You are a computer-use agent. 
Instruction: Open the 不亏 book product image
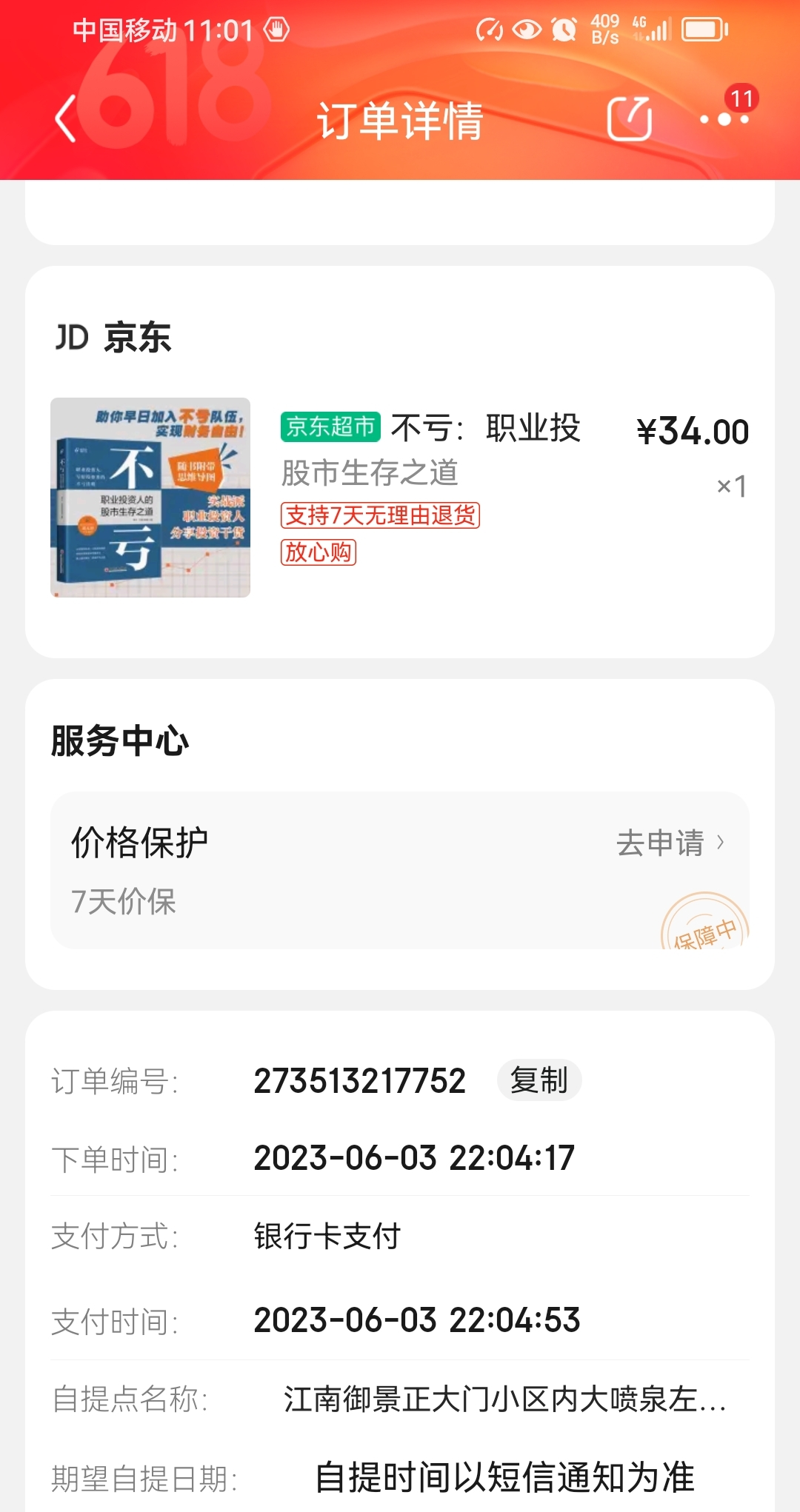[150, 498]
